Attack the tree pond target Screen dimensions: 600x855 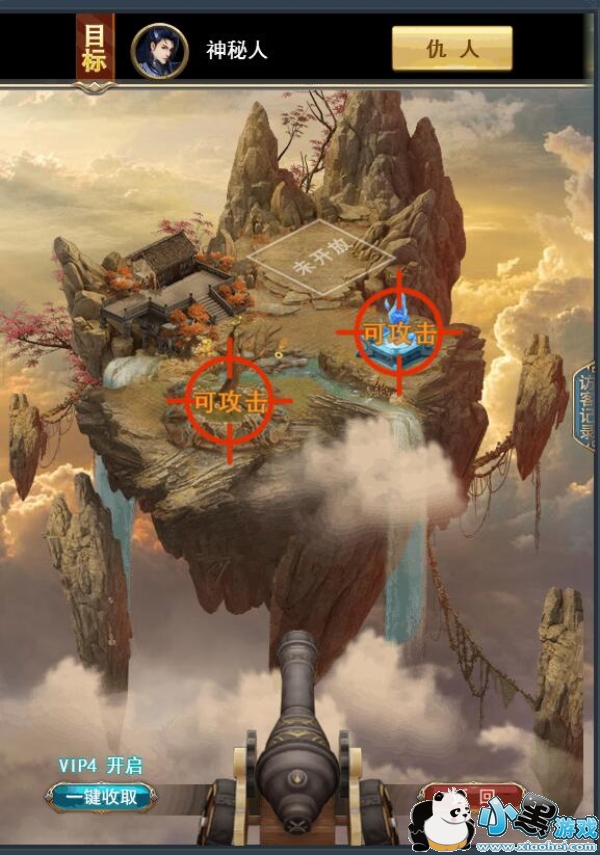(230, 400)
